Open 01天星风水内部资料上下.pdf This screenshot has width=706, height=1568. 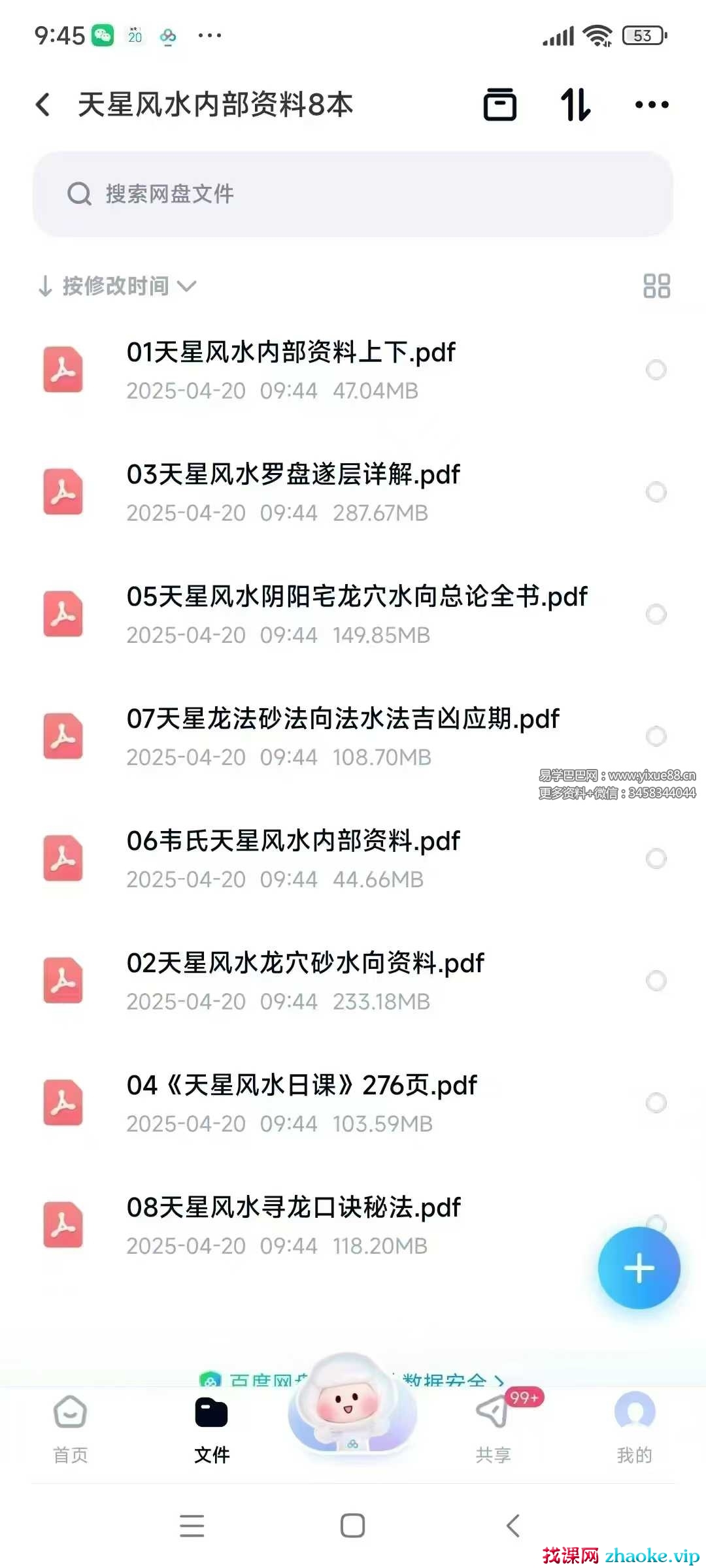pos(291,353)
